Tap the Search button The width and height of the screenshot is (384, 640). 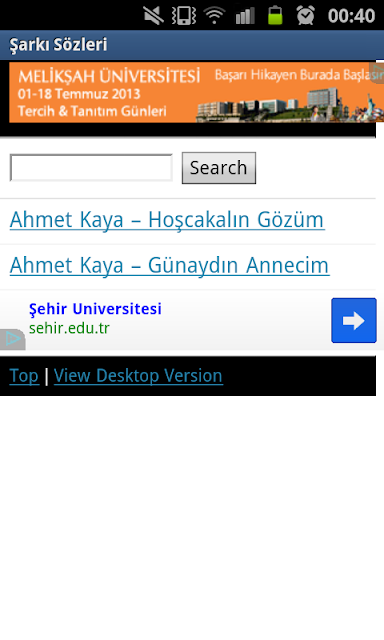click(219, 168)
